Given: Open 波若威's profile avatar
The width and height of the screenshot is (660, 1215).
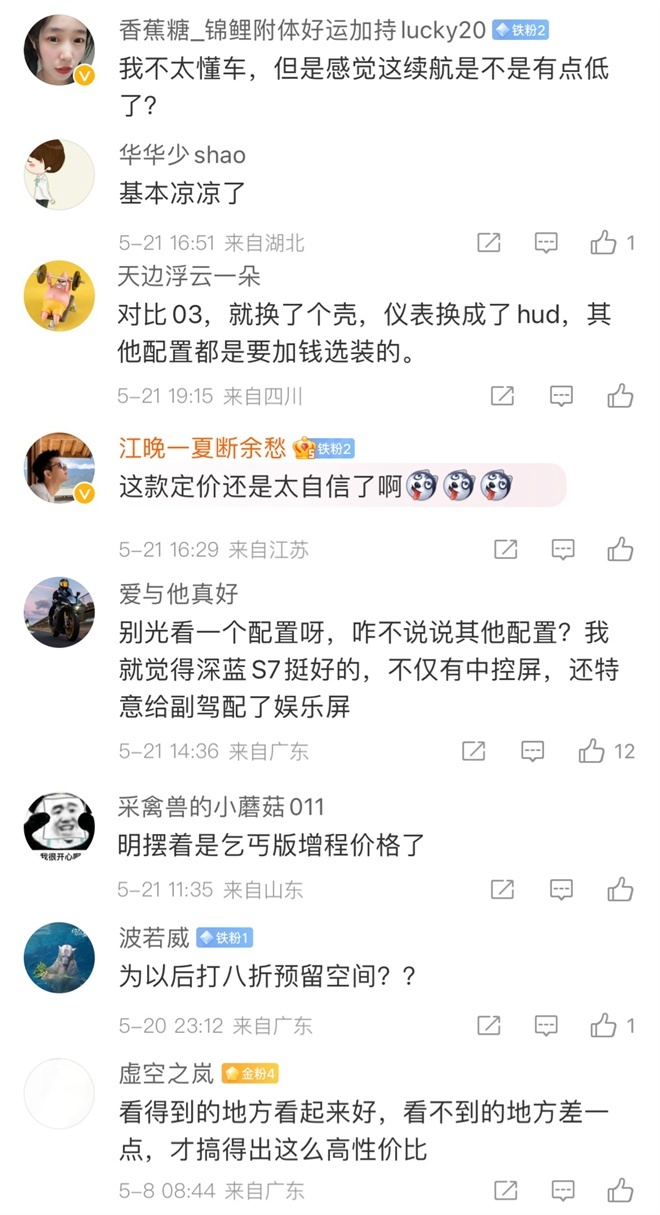Looking at the screenshot, I should (x=59, y=958).
